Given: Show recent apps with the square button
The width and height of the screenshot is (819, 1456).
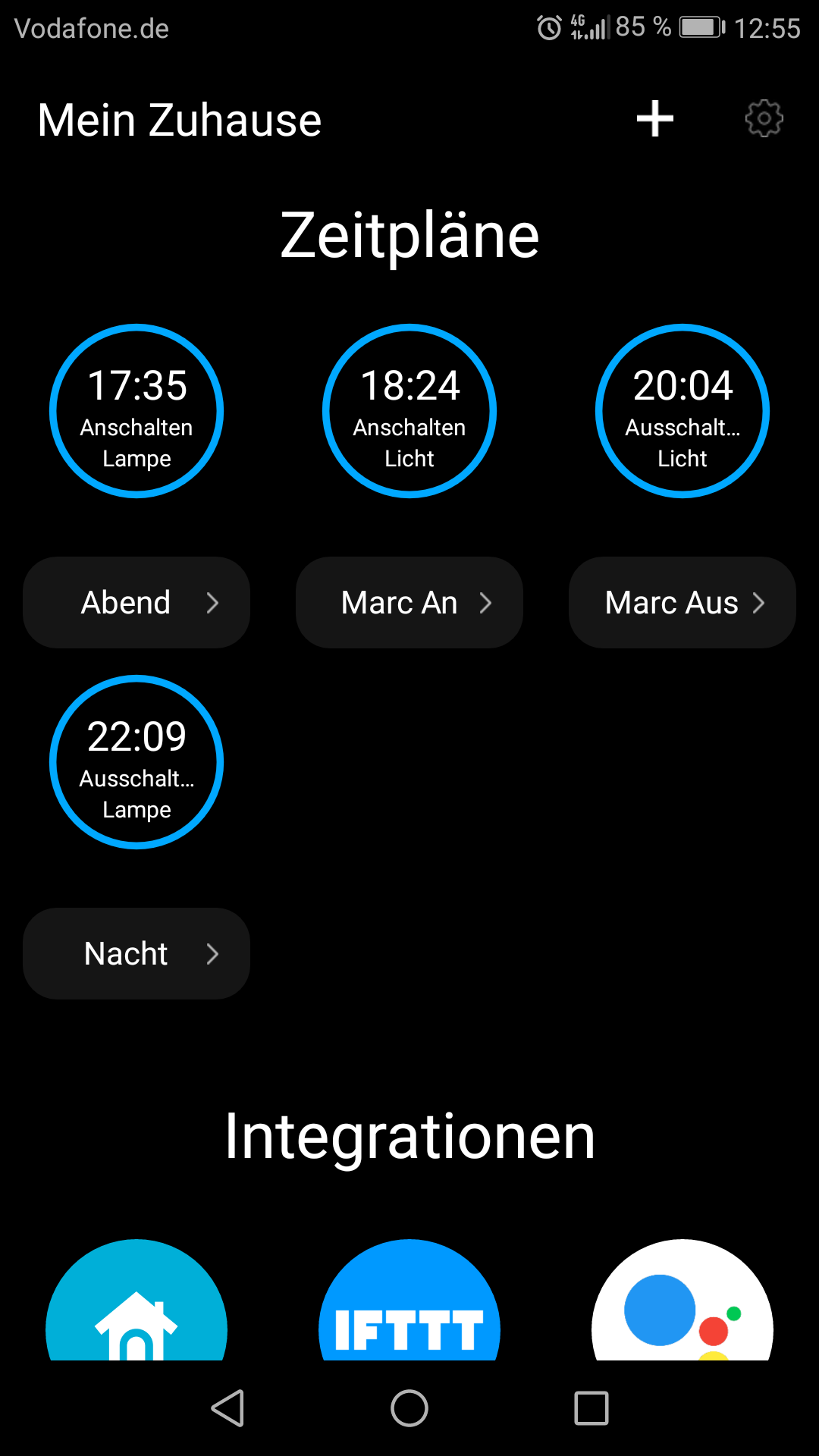Looking at the screenshot, I should pos(591,1408).
